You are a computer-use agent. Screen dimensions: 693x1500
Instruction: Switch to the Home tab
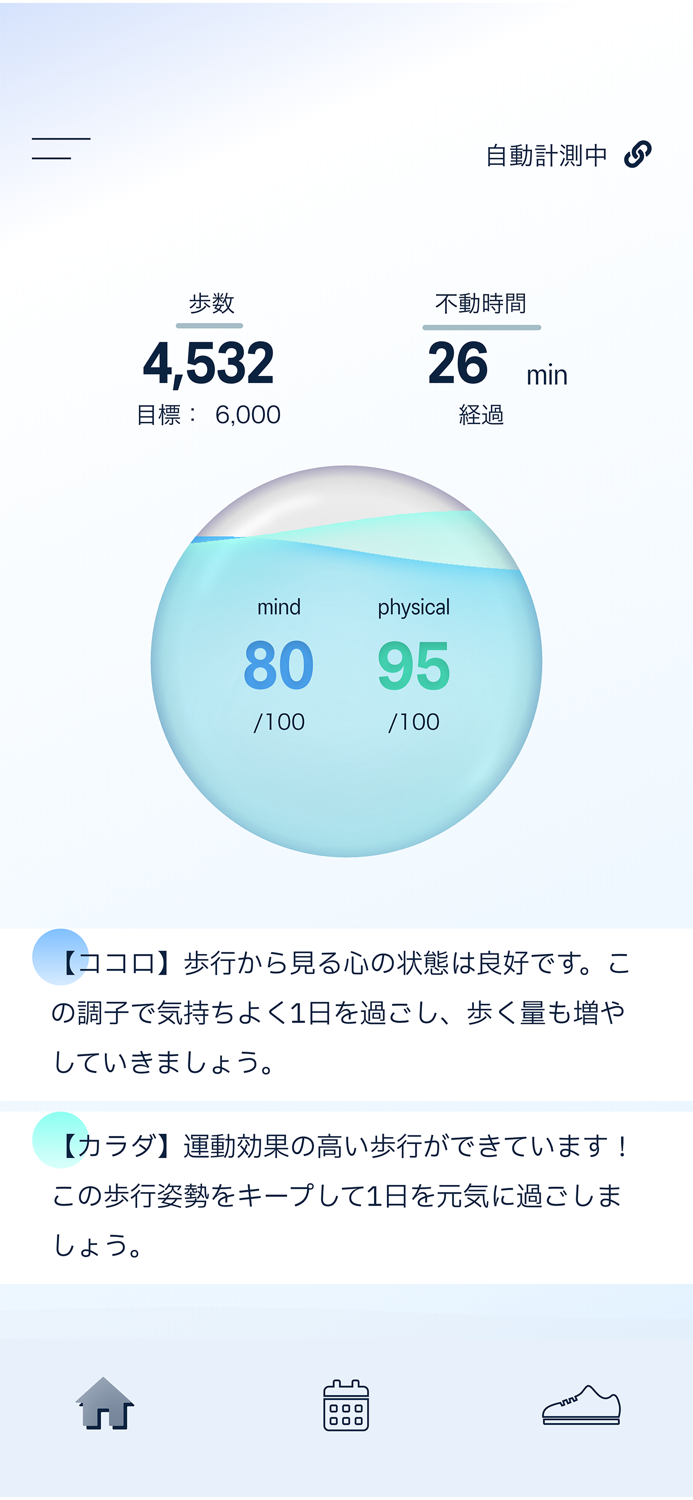(105, 1404)
